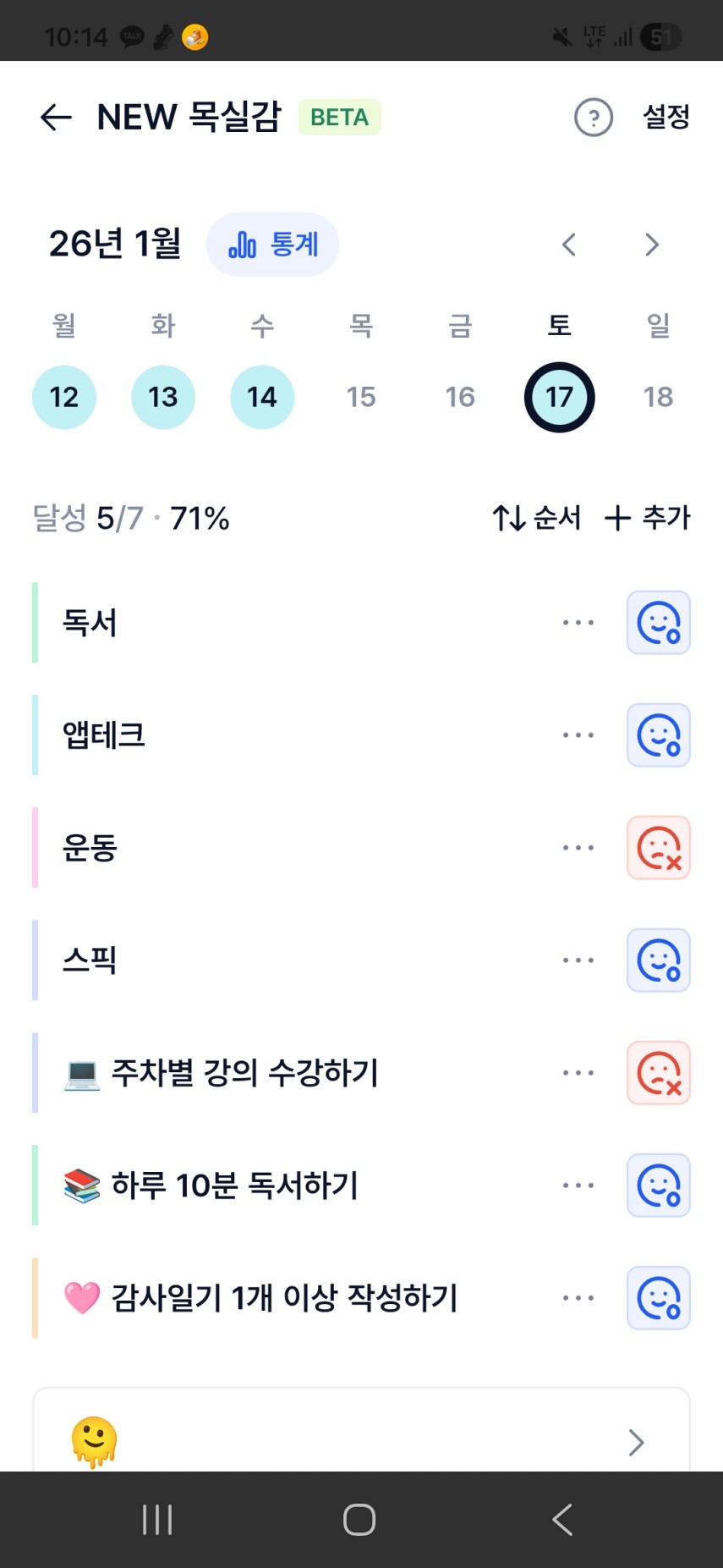The height and width of the screenshot is (1568, 723).
Task: Open the more options for 스픽
Action: (x=578, y=960)
